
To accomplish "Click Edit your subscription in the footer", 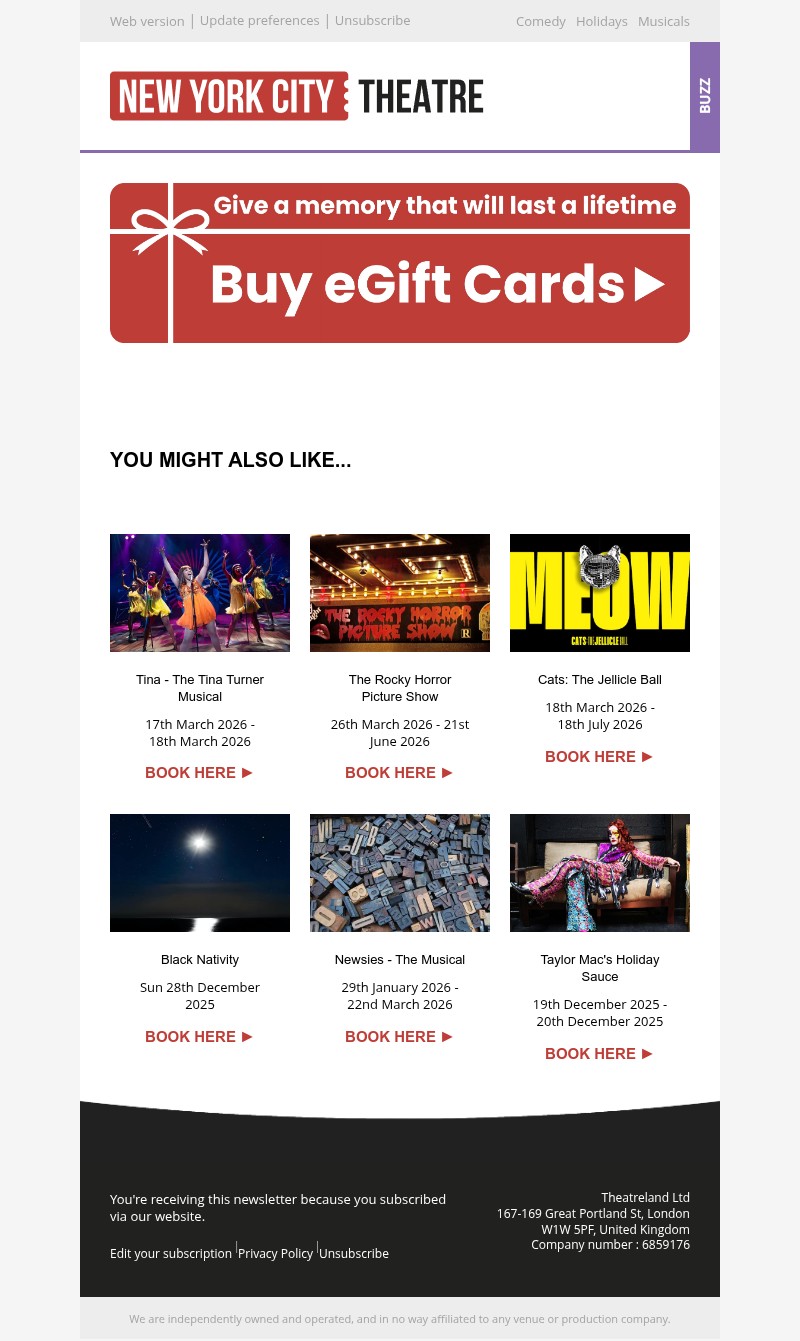I will (171, 1253).
